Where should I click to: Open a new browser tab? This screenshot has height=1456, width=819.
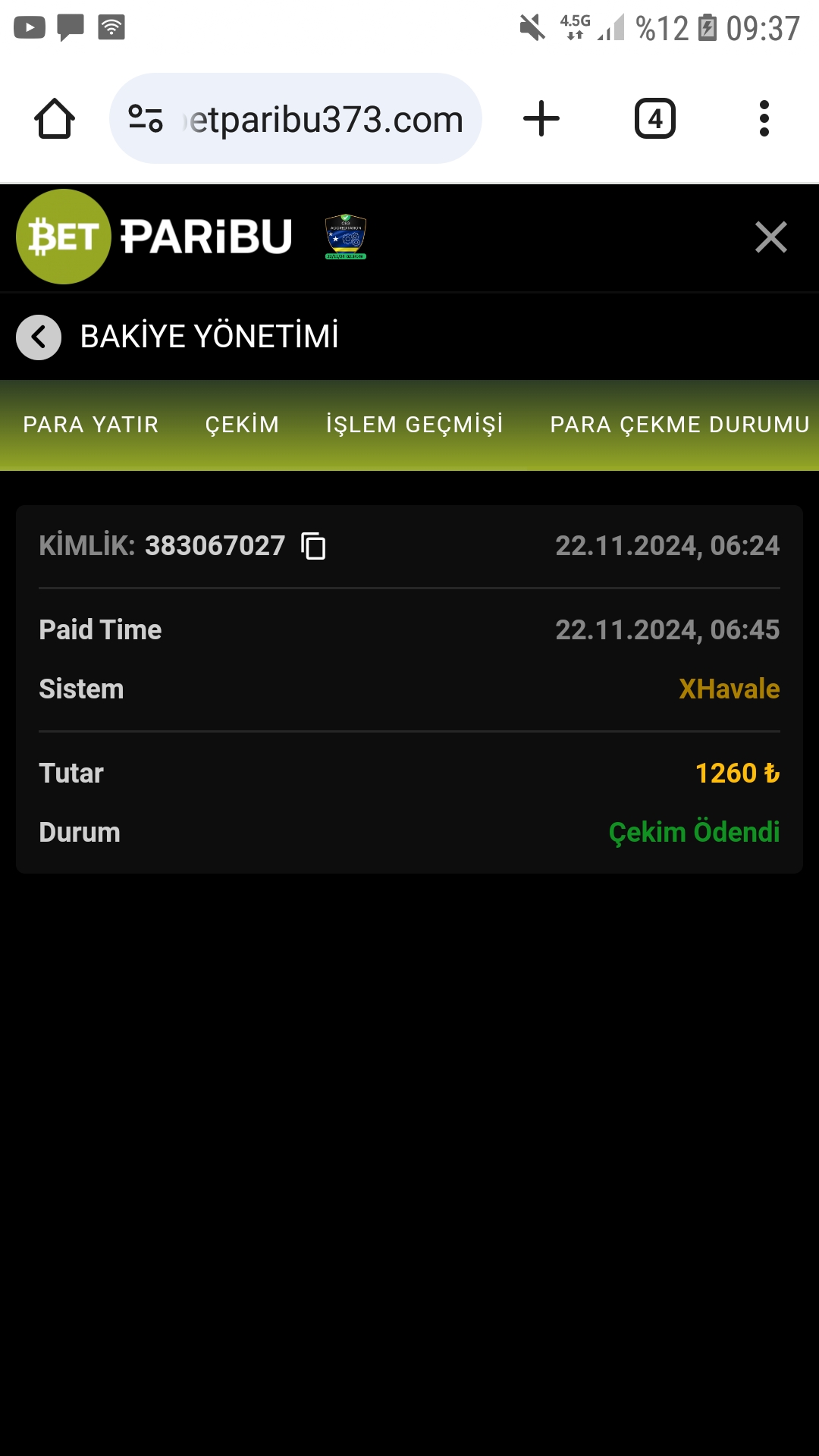pyautogui.click(x=541, y=119)
